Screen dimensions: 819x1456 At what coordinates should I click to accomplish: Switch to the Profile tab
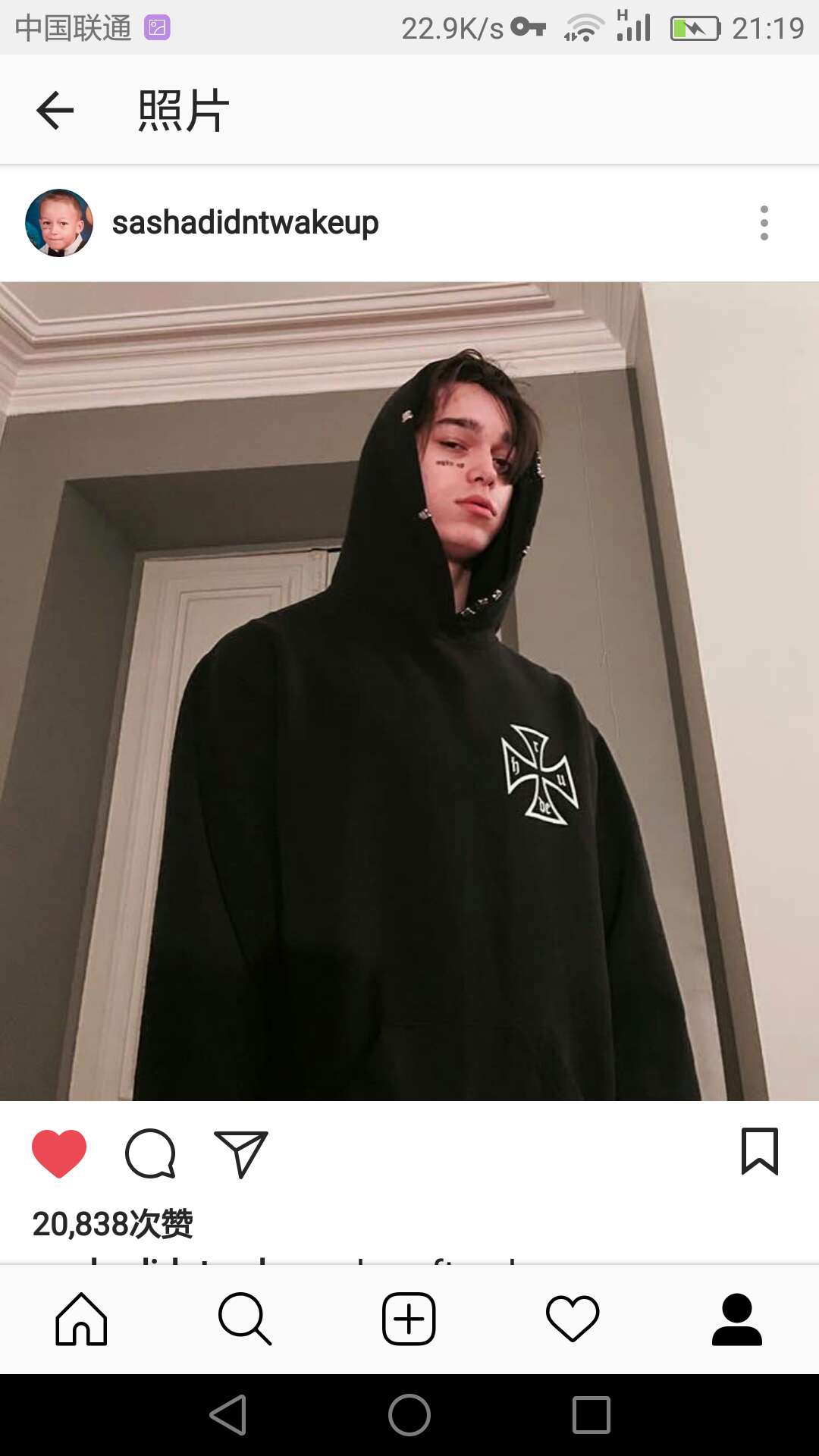click(736, 1319)
